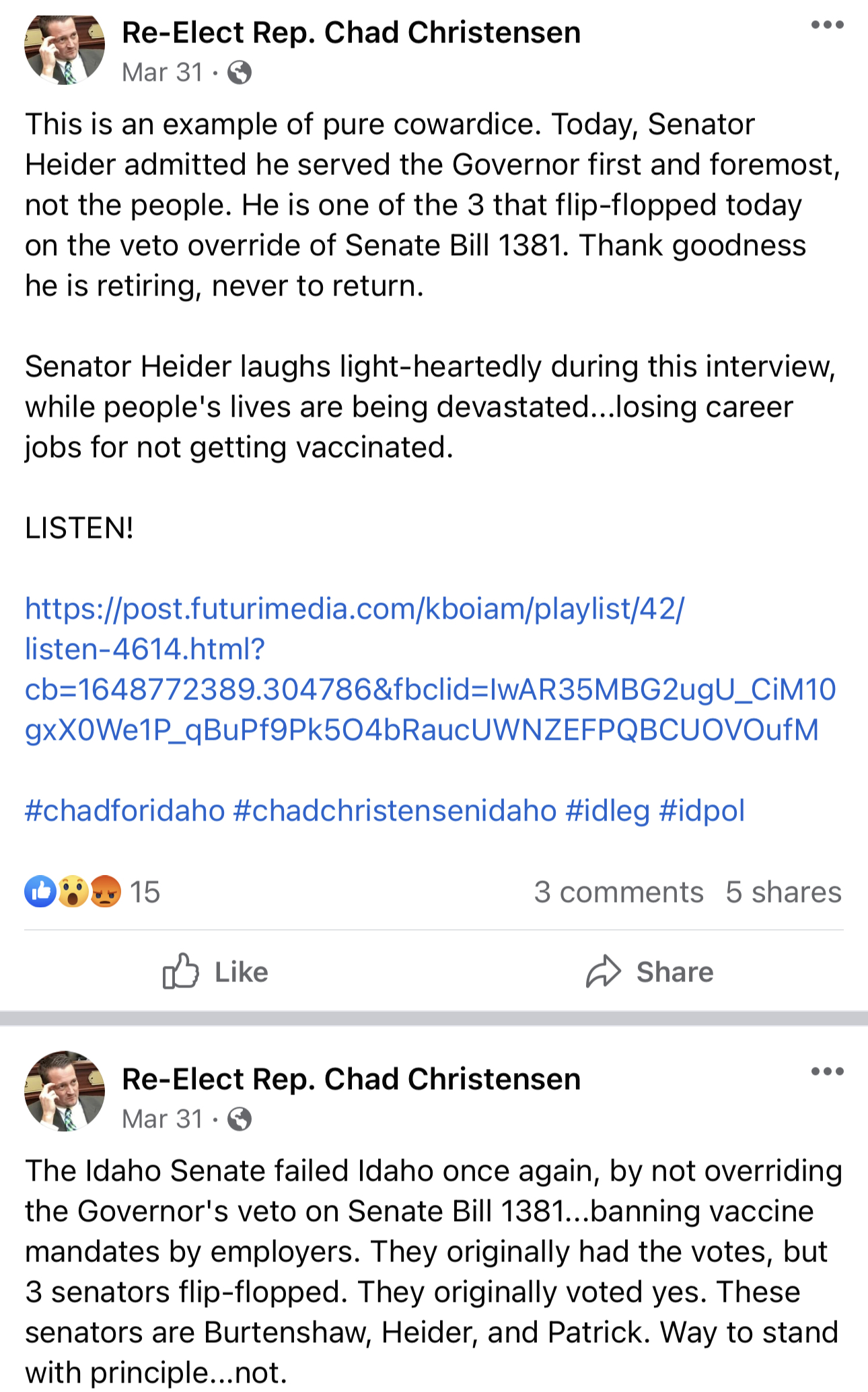View the thumbs-up reaction icon on the post
This screenshot has height=1392, width=868.
(x=39, y=890)
